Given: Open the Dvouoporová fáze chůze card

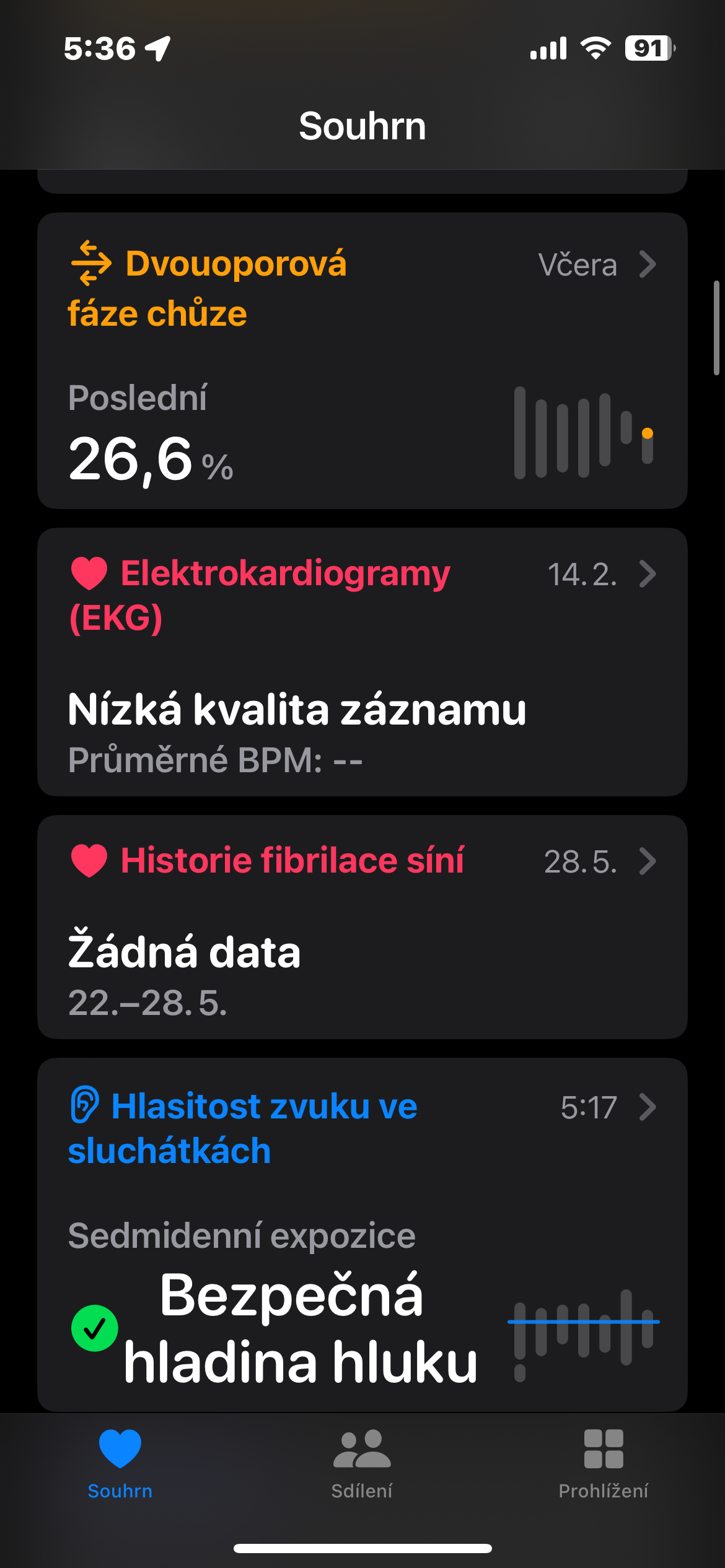Looking at the screenshot, I should click(x=362, y=360).
